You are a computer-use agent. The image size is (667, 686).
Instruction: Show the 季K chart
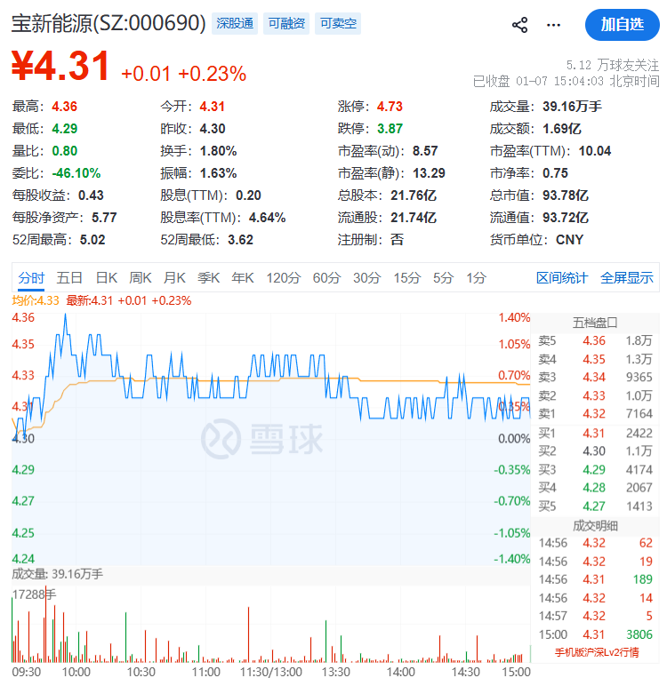click(208, 277)
